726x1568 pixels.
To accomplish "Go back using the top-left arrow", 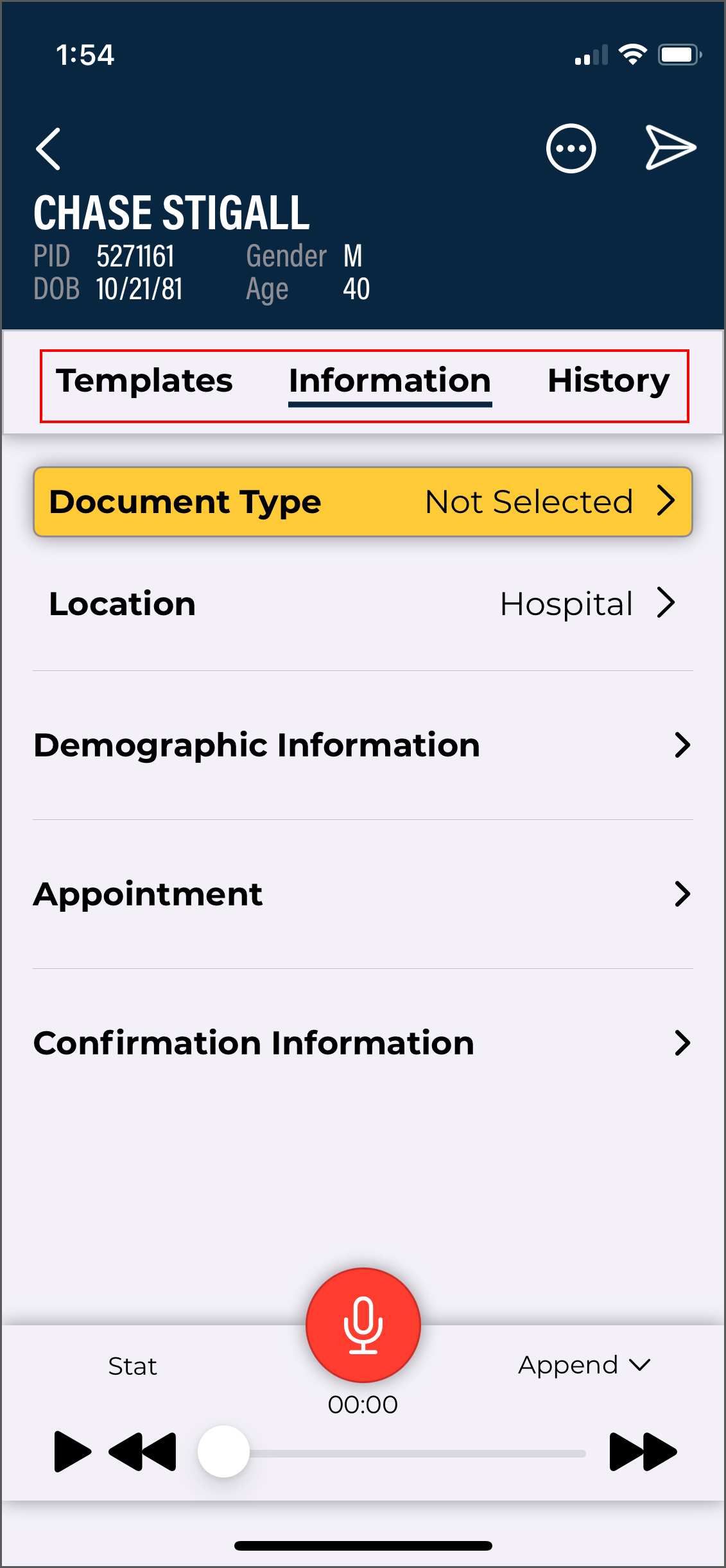I will pyautogui.click(x=49, y=149).
